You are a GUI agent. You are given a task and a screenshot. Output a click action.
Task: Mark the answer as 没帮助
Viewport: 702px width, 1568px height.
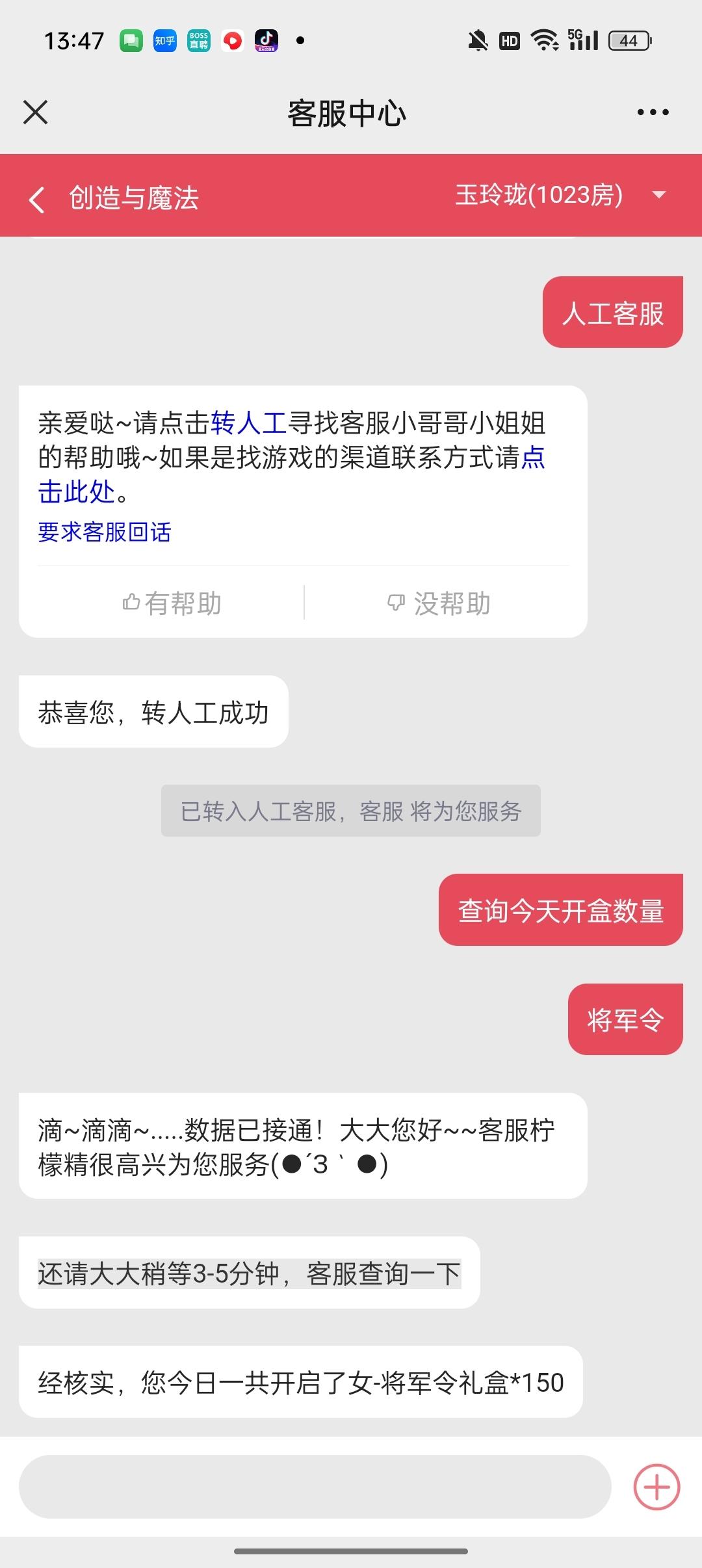pos(439,603)
